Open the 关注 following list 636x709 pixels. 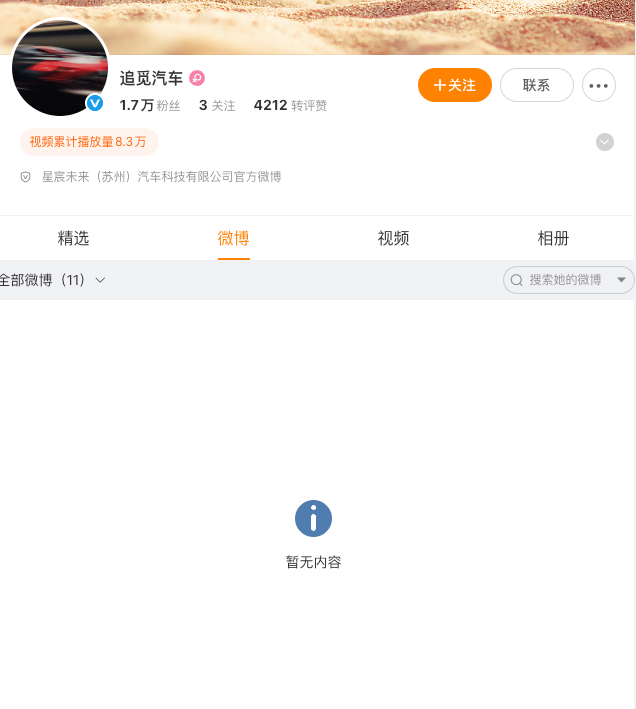tap(217, 105)
